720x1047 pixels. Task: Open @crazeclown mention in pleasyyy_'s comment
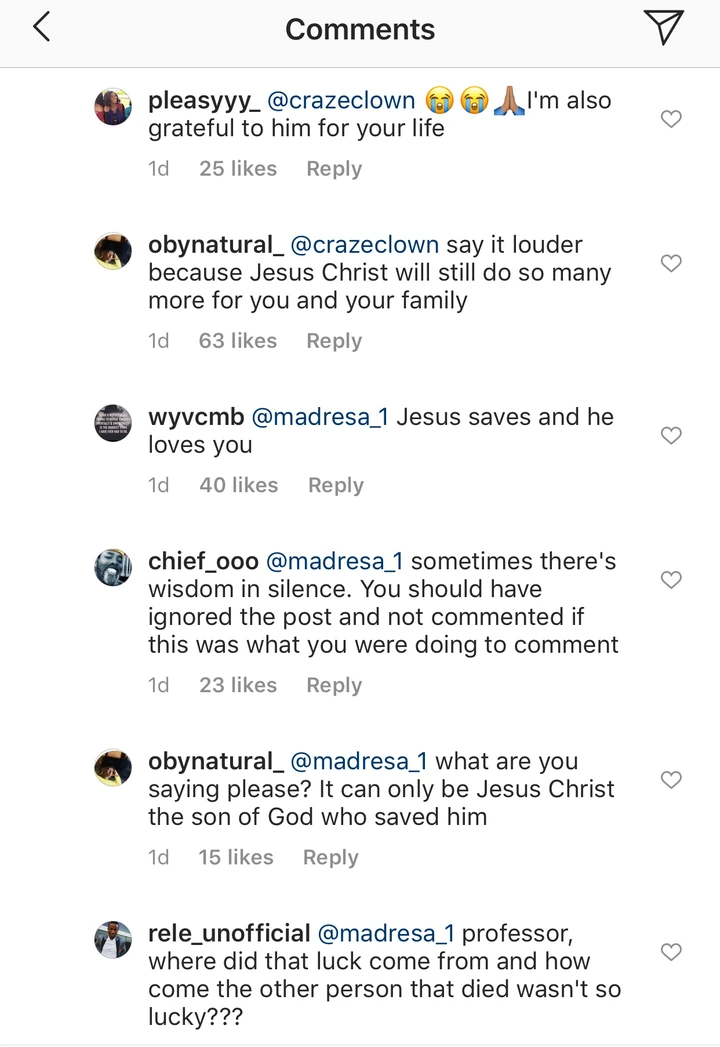tap(341, 101)
